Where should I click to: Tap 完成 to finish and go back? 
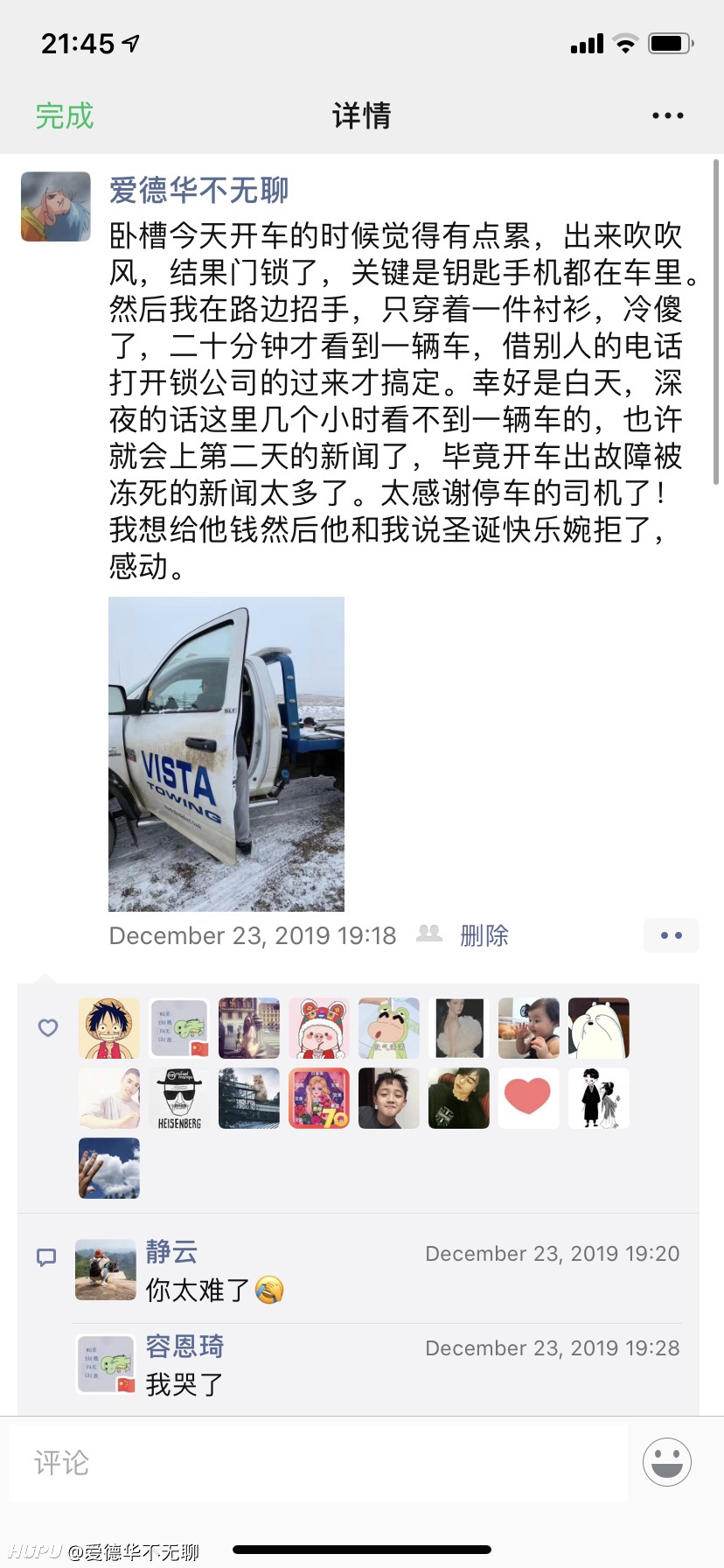[x=64, y=115]
